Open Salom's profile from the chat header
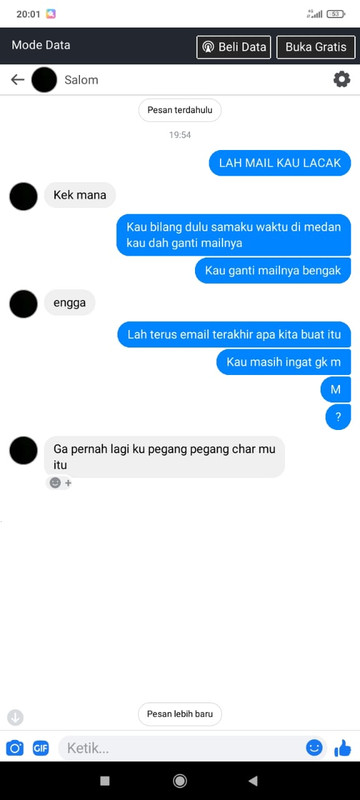The image size is (360, 800). click(81, 80)
